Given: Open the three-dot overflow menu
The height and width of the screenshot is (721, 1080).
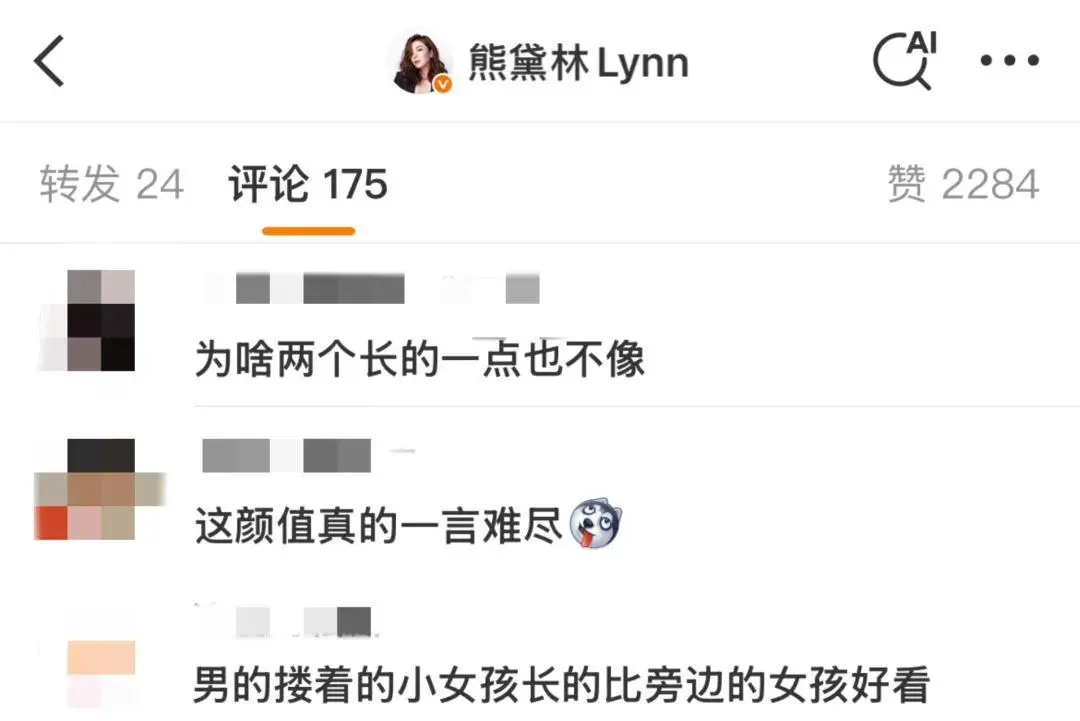Looking at the screenshot, I should 1009,61.
